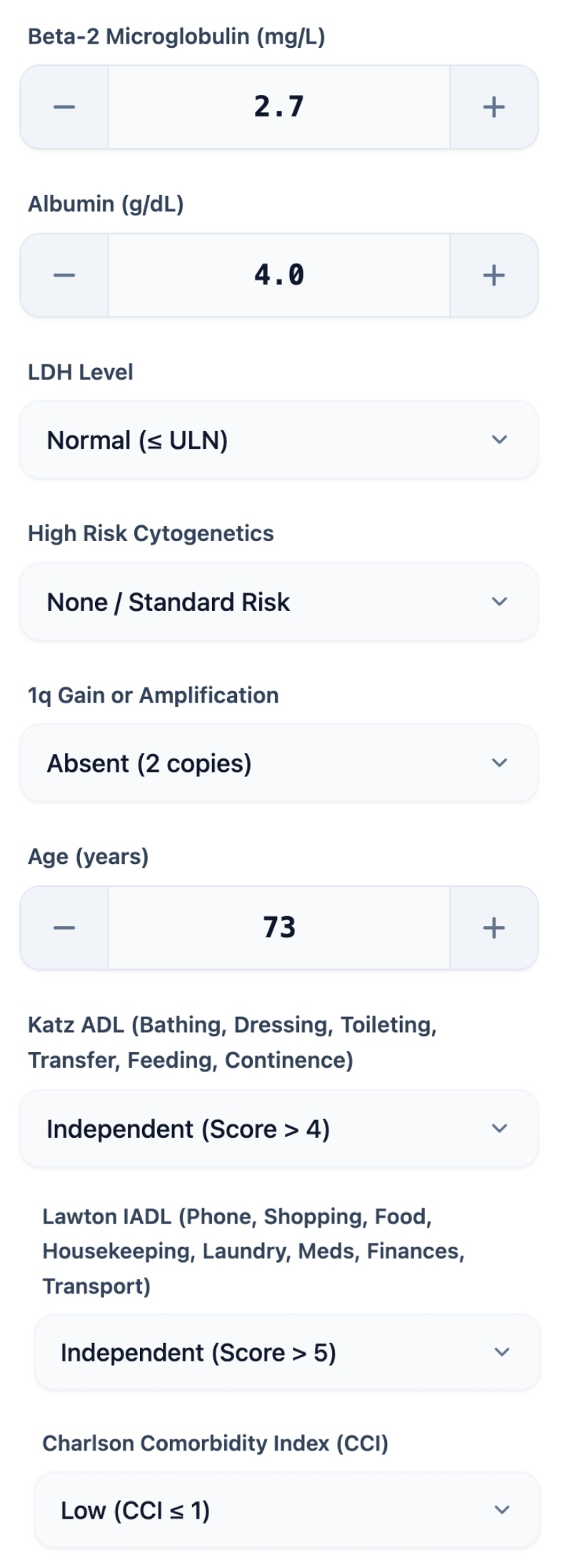This screenshot has height=1568, width=567.
Task: Click the Beta-2 Microglobulin value field
Action: [x=279, y=107]
